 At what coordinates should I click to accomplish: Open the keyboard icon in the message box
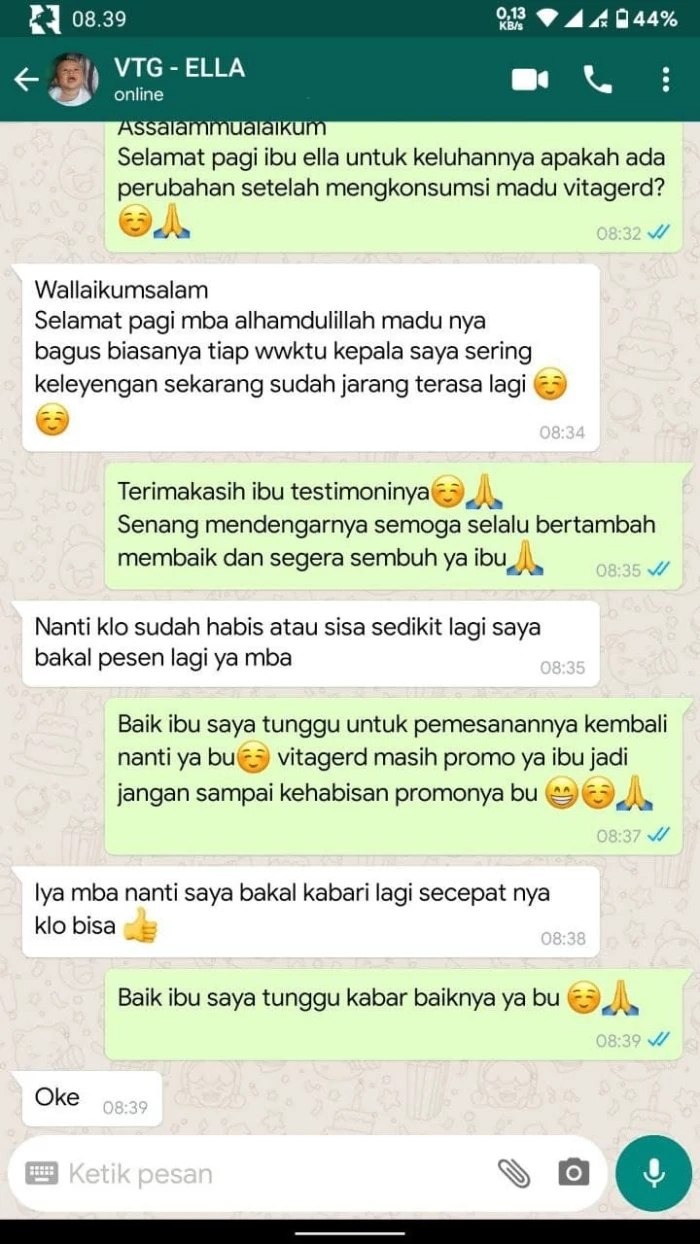(x=41, y=1173)
